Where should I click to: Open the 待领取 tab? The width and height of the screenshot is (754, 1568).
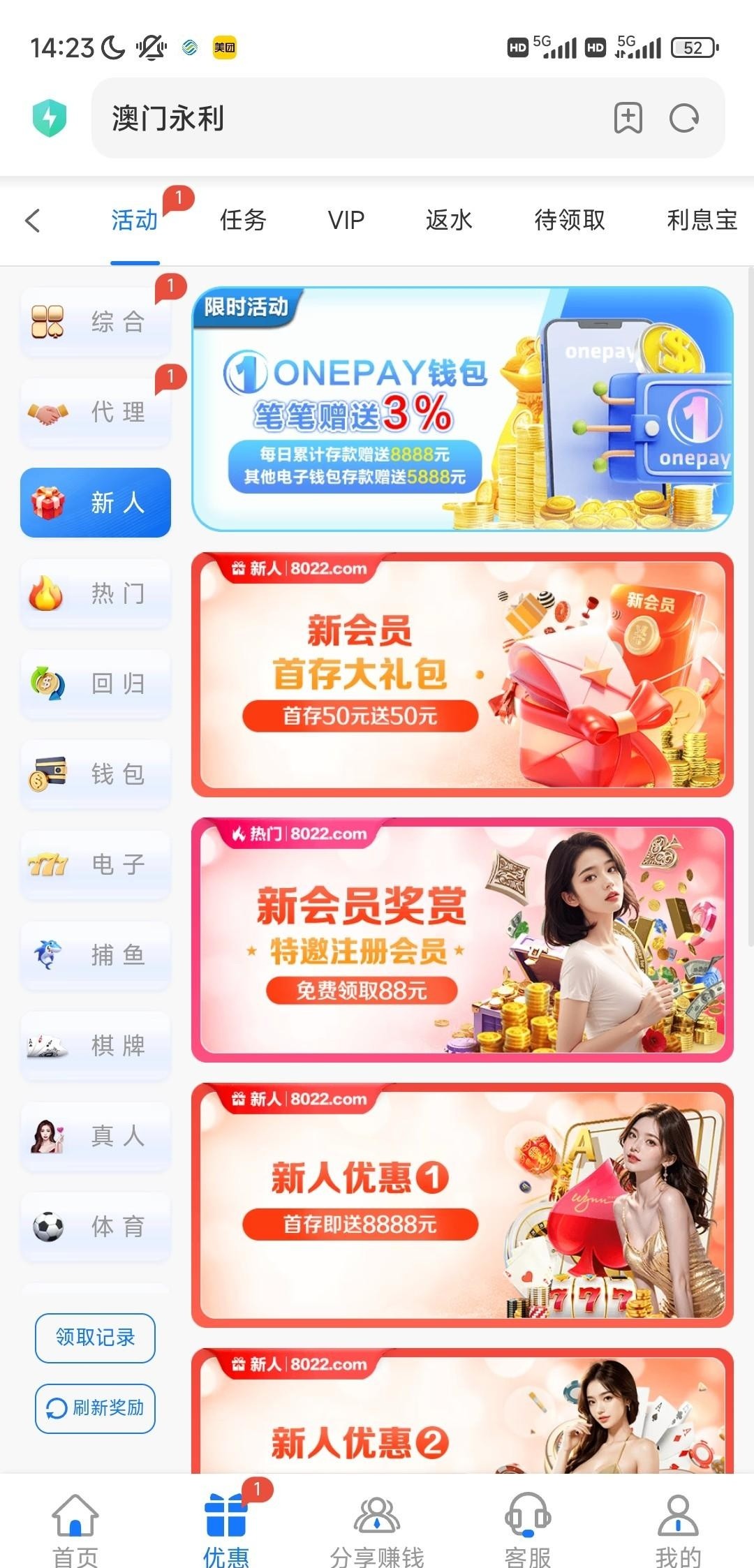570,221
